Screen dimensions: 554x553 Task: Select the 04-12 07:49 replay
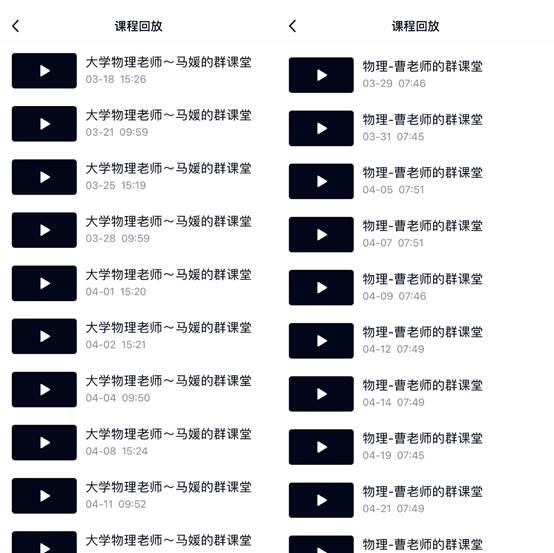pos(386,341)
